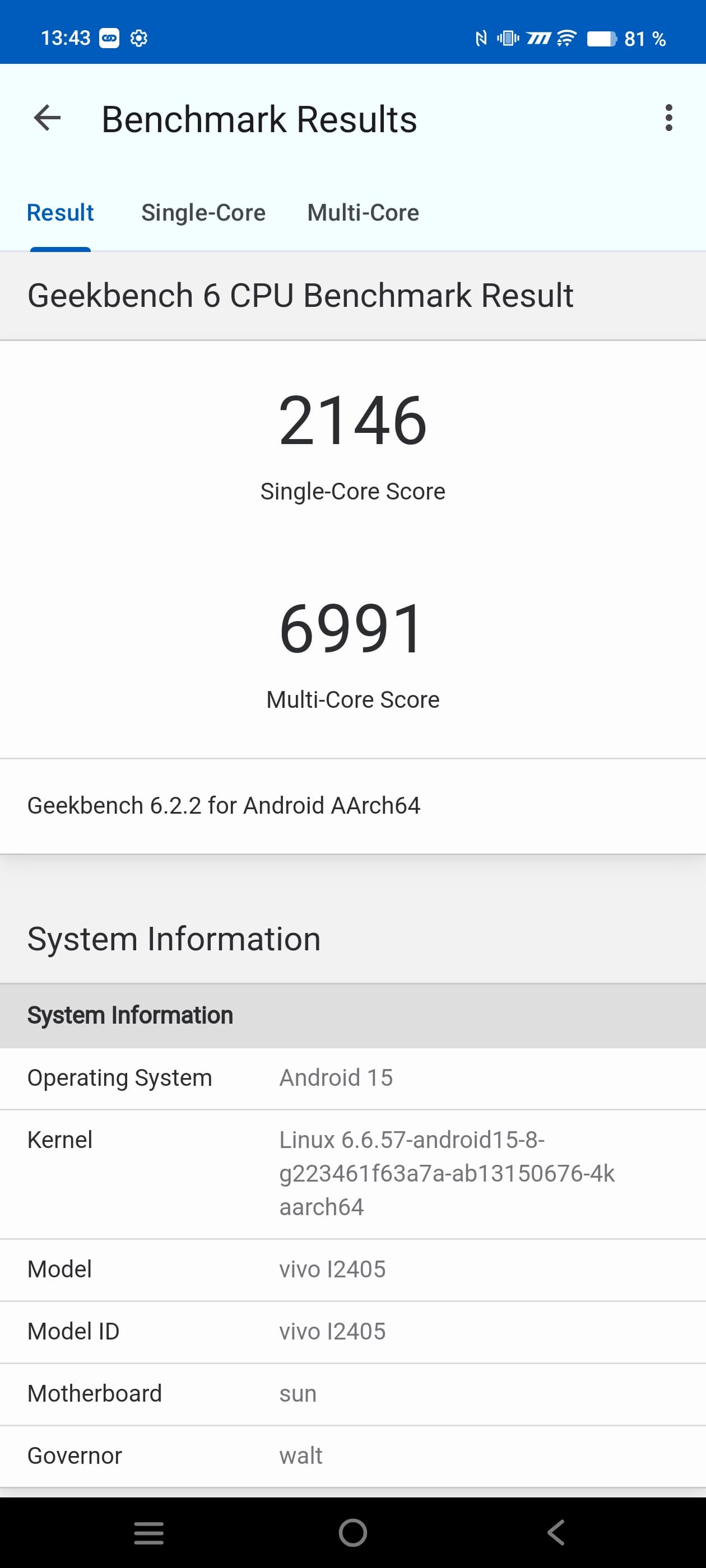
Task: Tap the system home button
Action: point(352,1533)
